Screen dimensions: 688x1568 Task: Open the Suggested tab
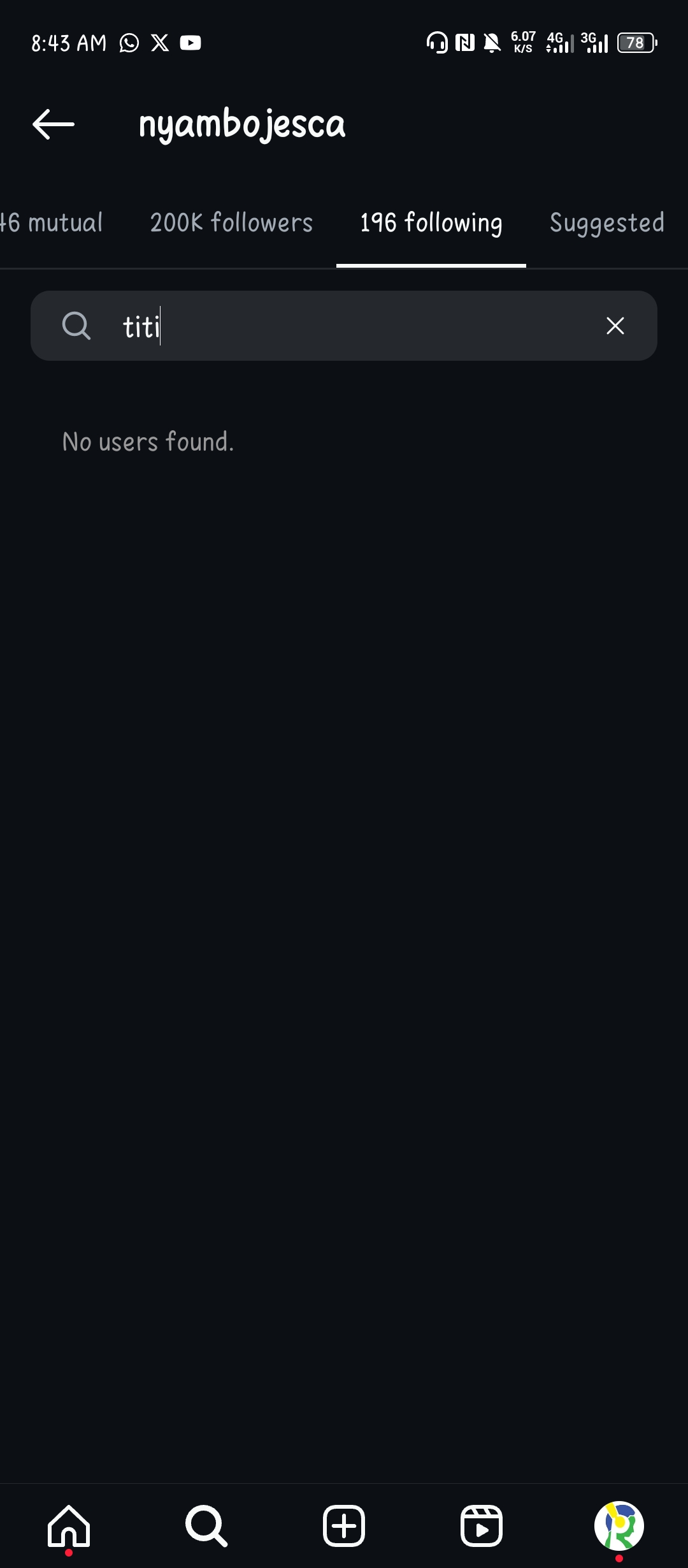[x=607, y=223]
